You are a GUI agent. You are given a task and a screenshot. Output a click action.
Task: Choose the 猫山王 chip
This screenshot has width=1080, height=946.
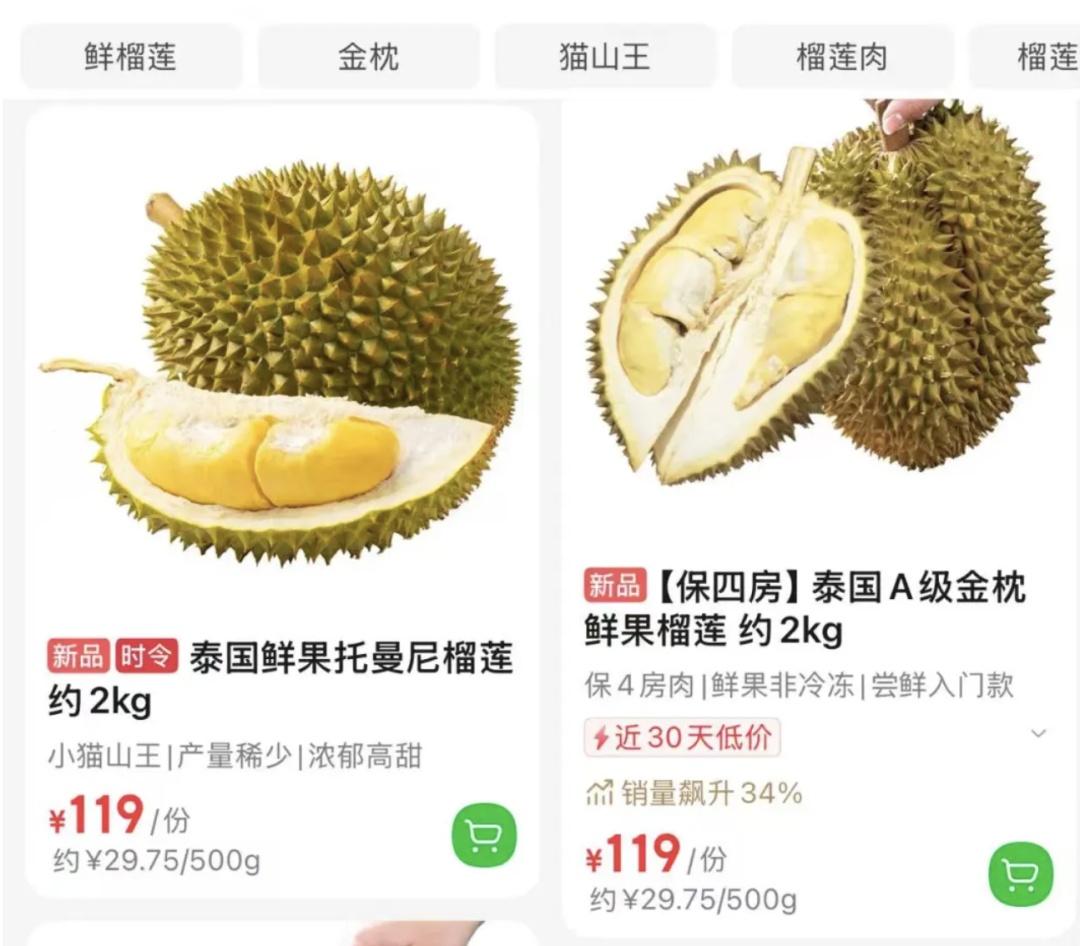pos(605,57)
